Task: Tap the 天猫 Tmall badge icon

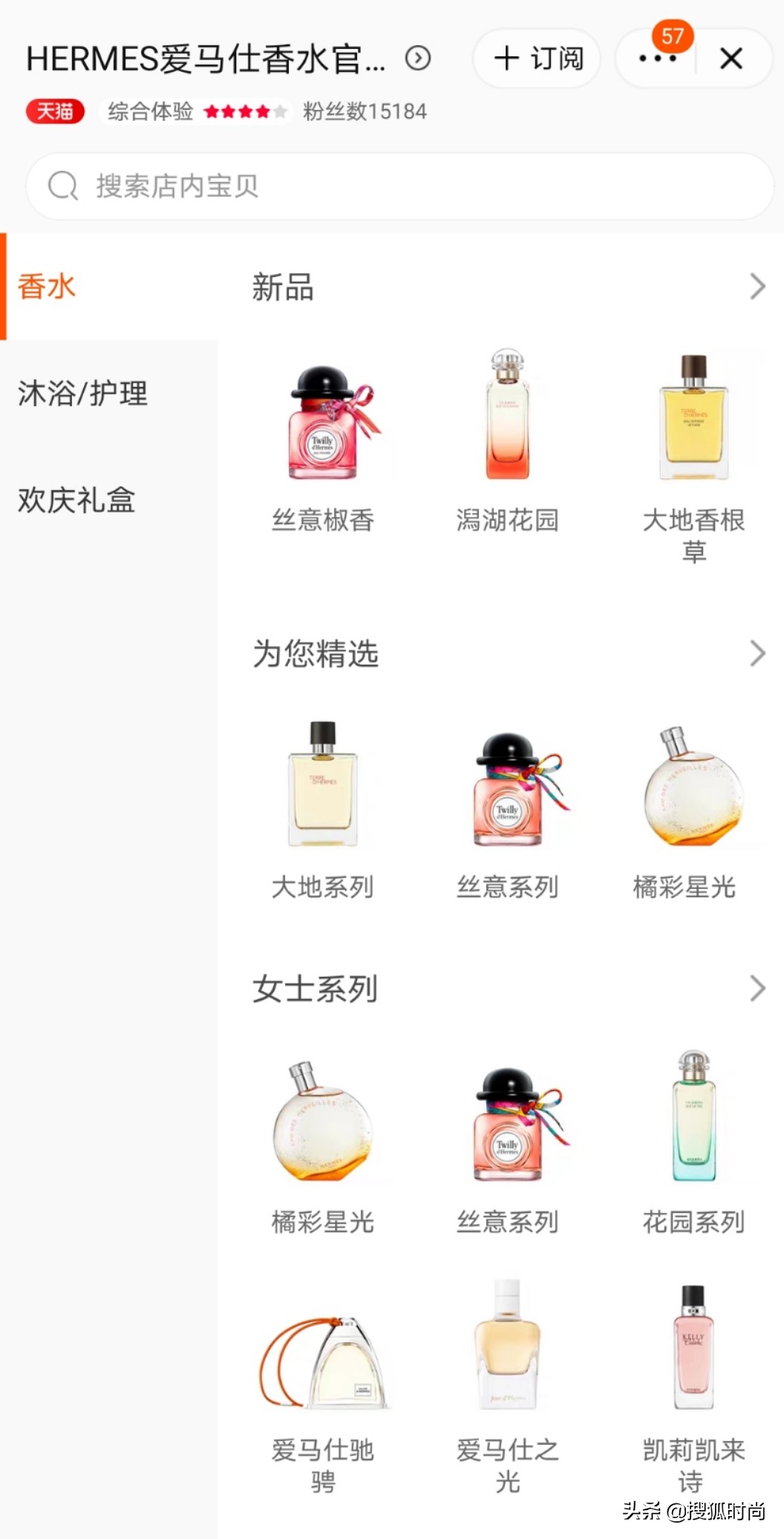Action: 53,110
